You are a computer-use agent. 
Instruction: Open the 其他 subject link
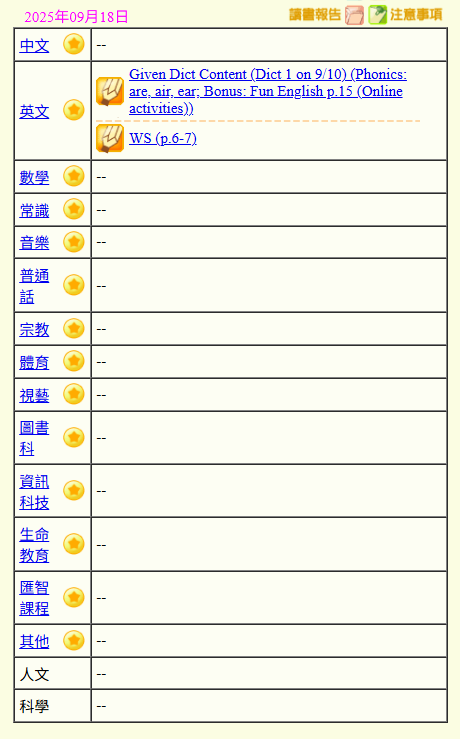pyautogui.click(x=34, y=641)
